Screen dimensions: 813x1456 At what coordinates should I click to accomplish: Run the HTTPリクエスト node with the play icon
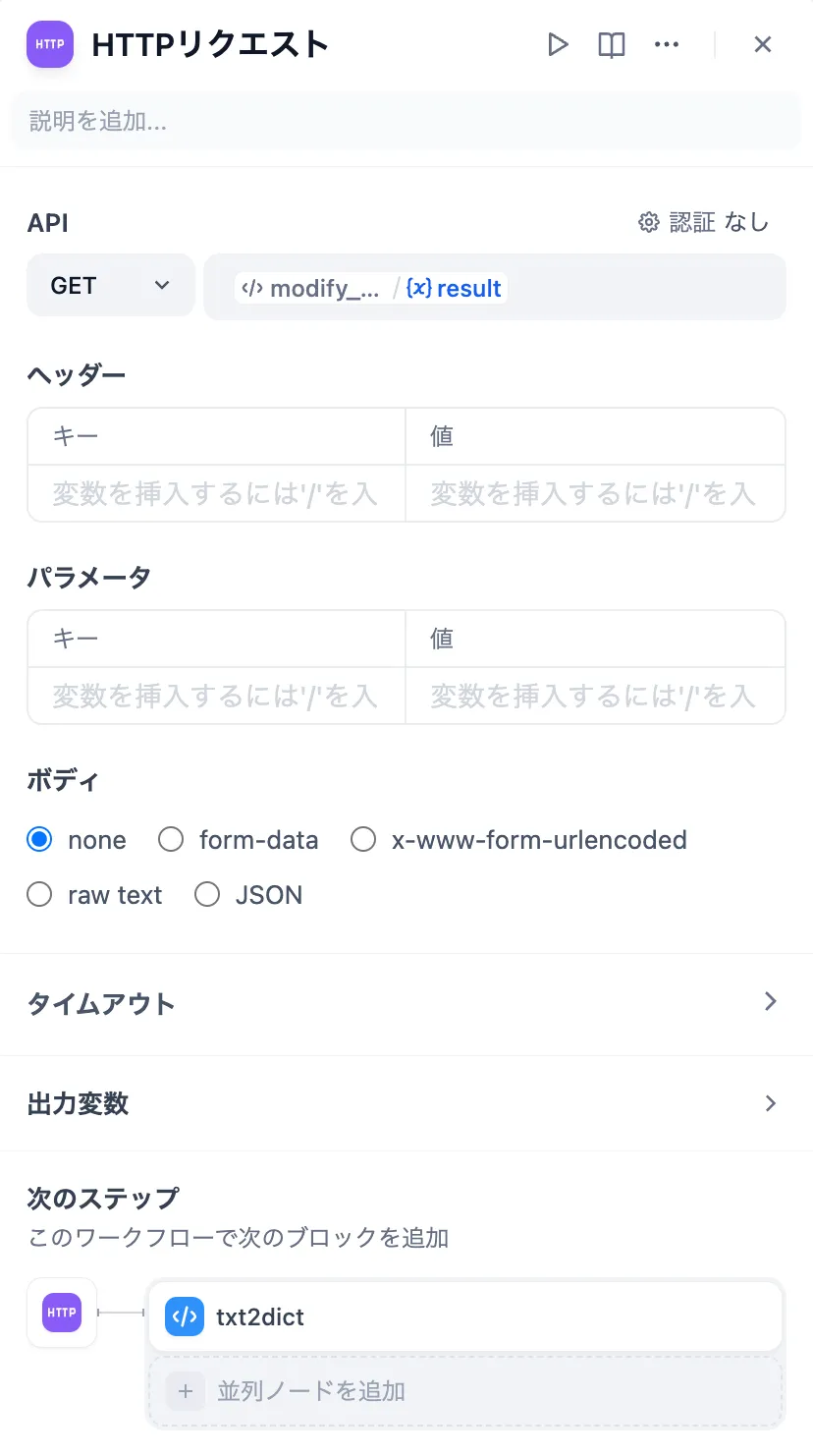(x=558, y=44)
